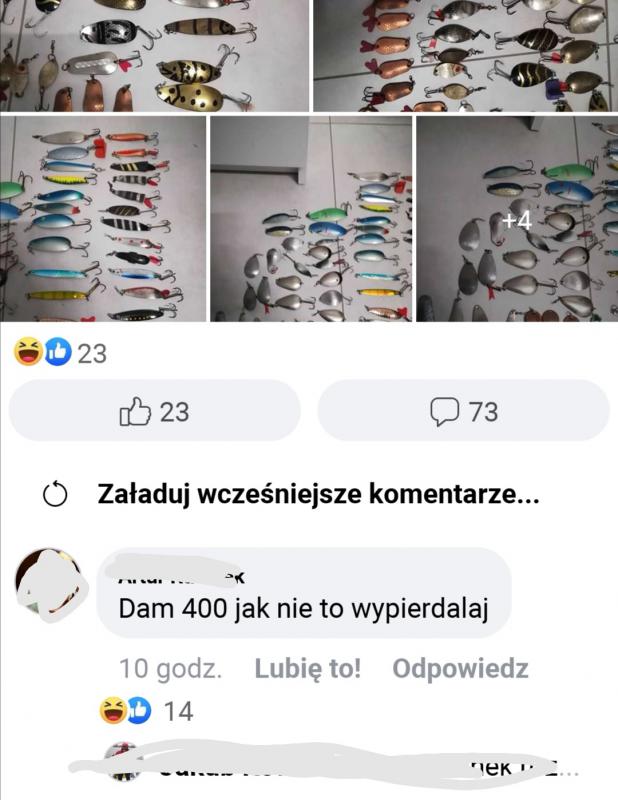View the post's reaction list showing 23
Viewport: 618px width, 800px height.
(60, 353)
